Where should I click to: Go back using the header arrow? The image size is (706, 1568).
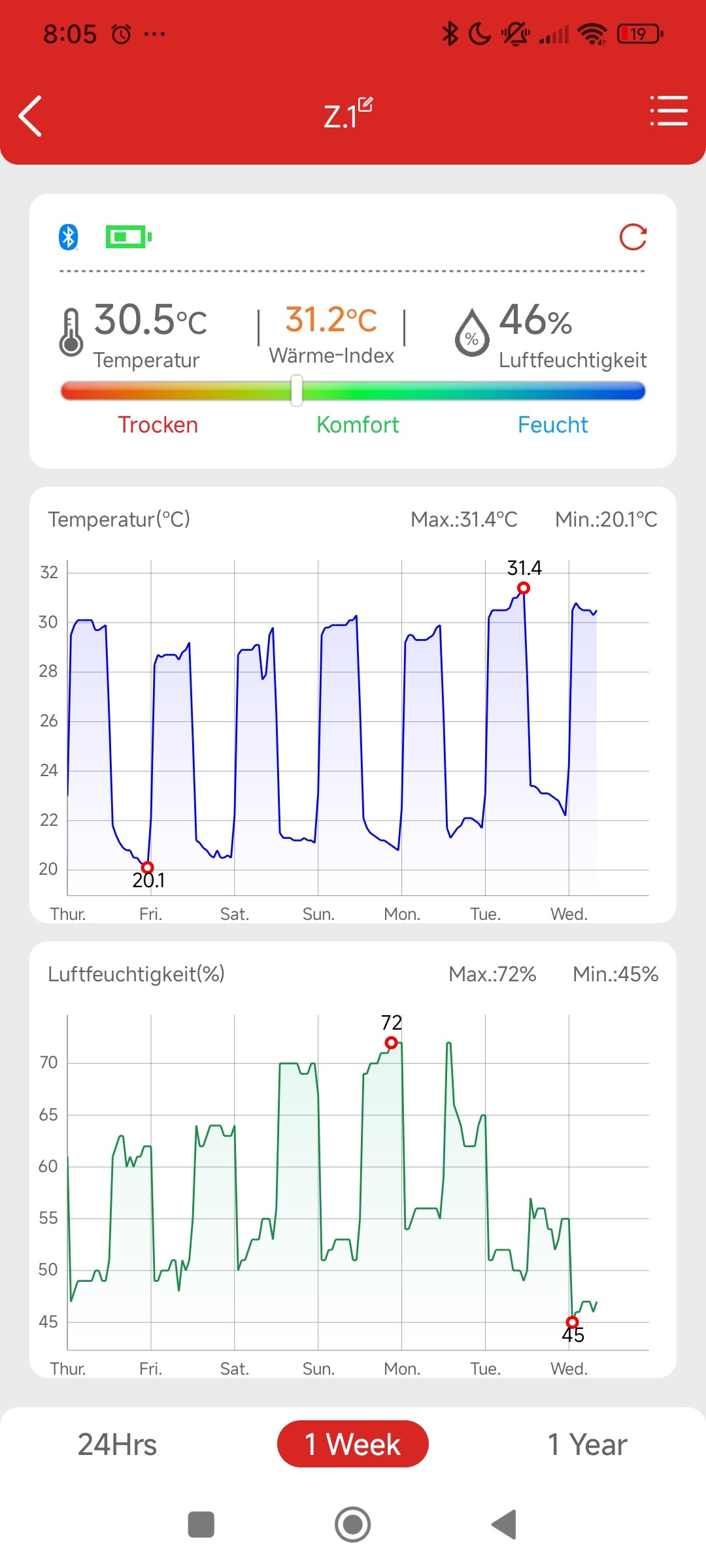pos(31,116)
